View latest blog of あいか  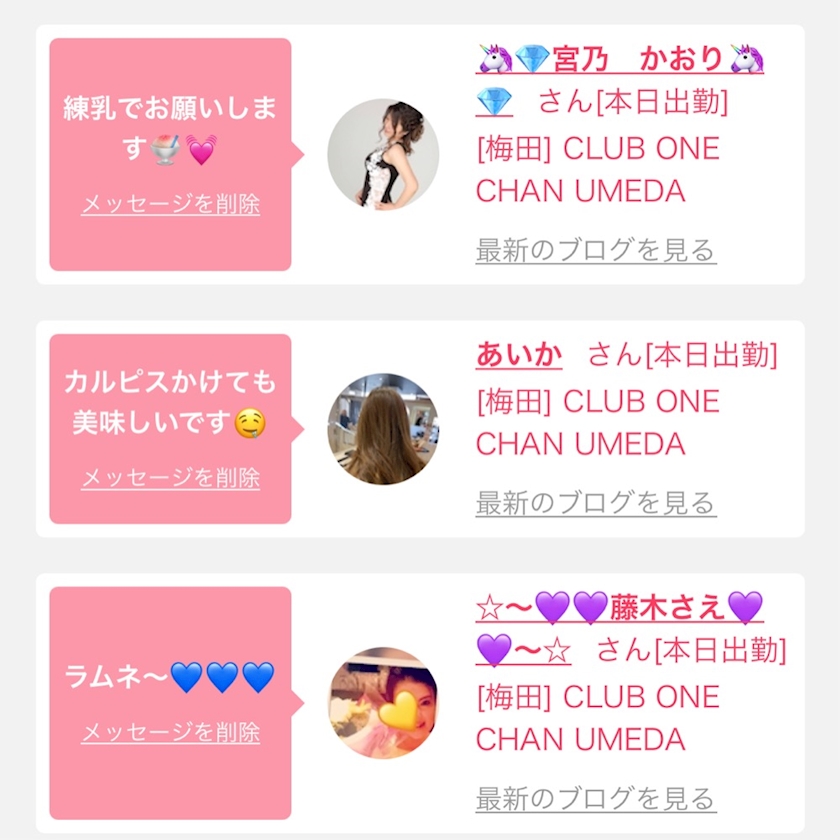point(596,502)
